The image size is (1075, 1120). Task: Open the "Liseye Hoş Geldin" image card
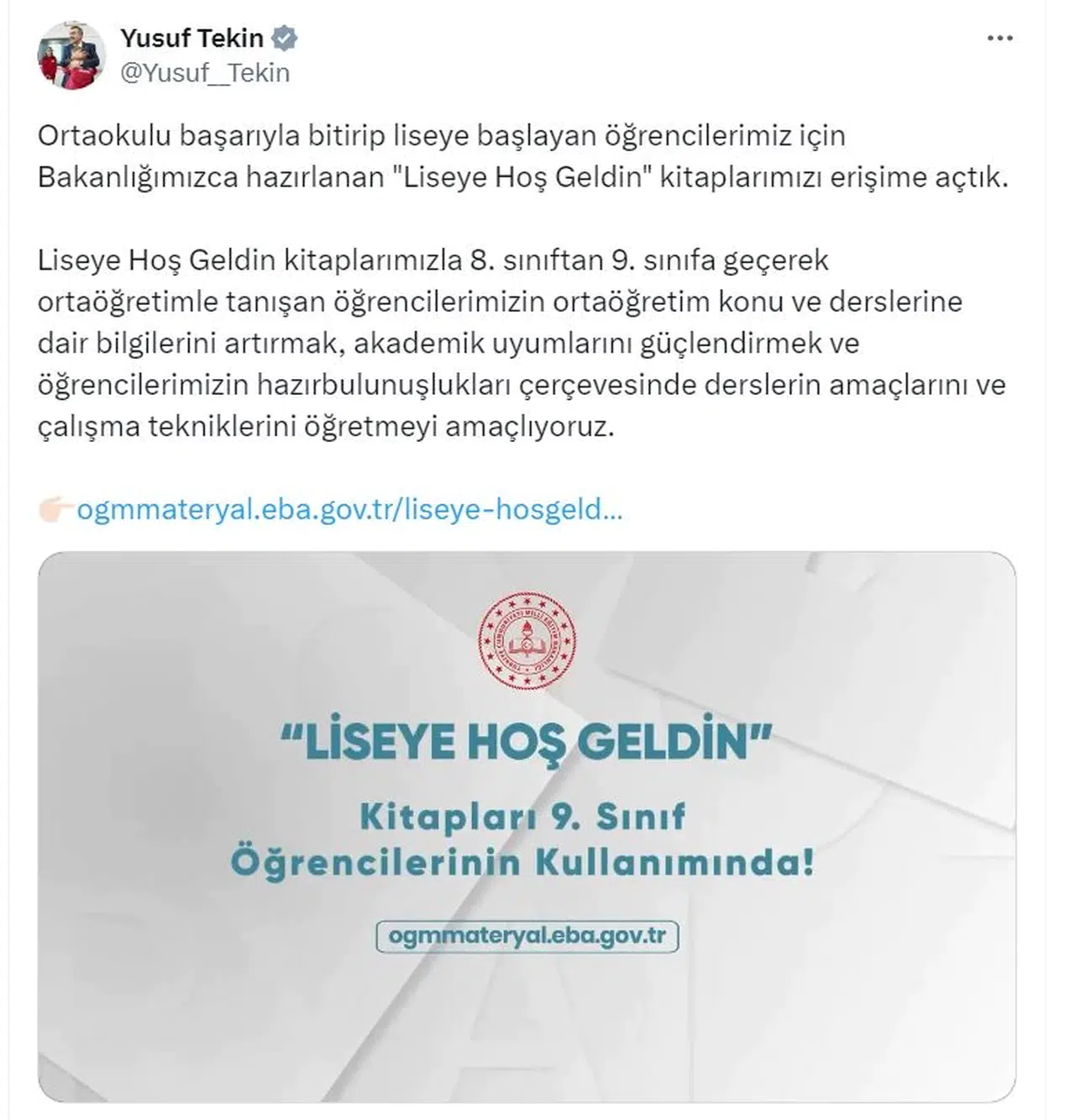(527, 826)
